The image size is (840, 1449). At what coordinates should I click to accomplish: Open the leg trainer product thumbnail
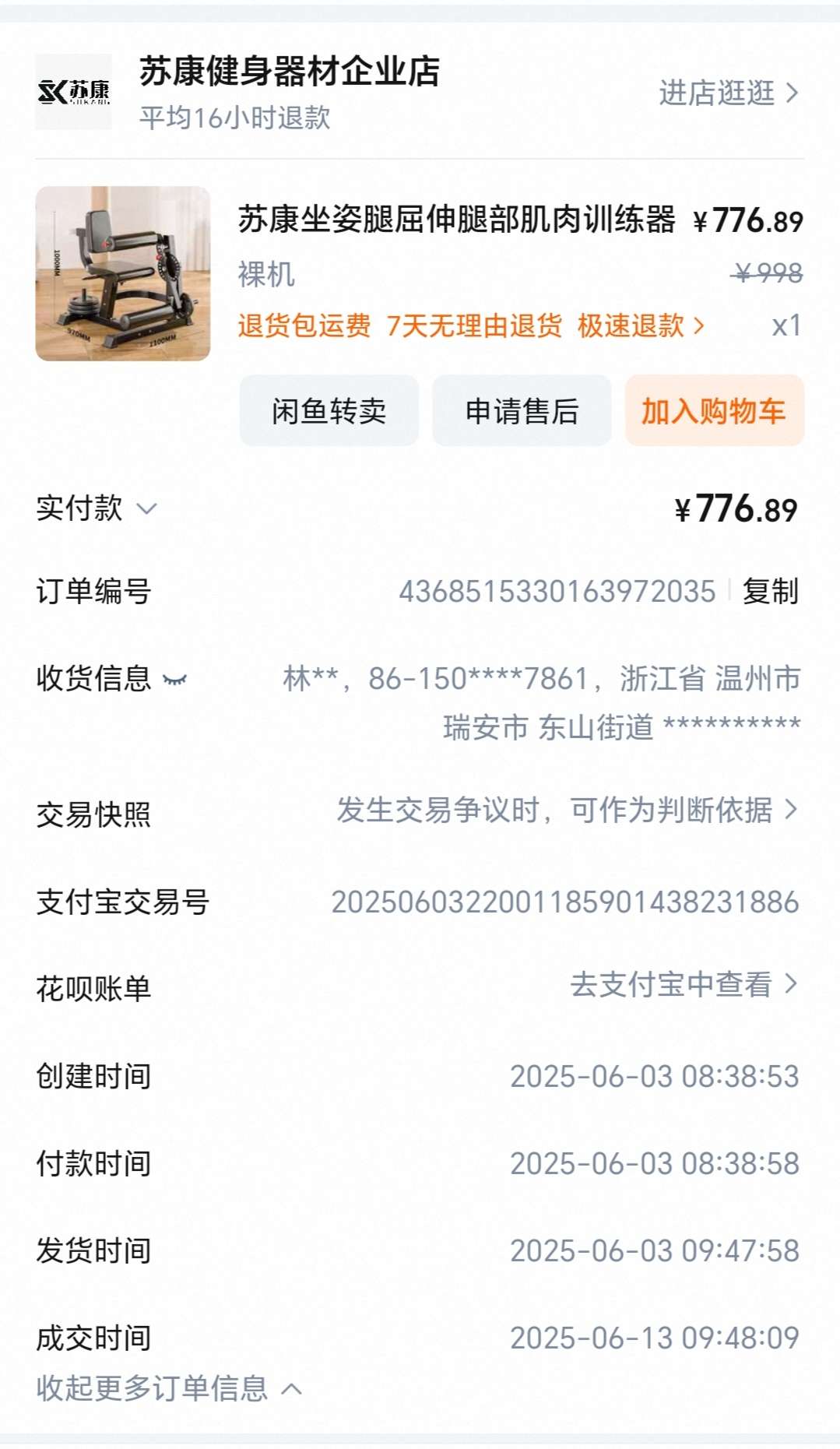(x=123, y=273)
